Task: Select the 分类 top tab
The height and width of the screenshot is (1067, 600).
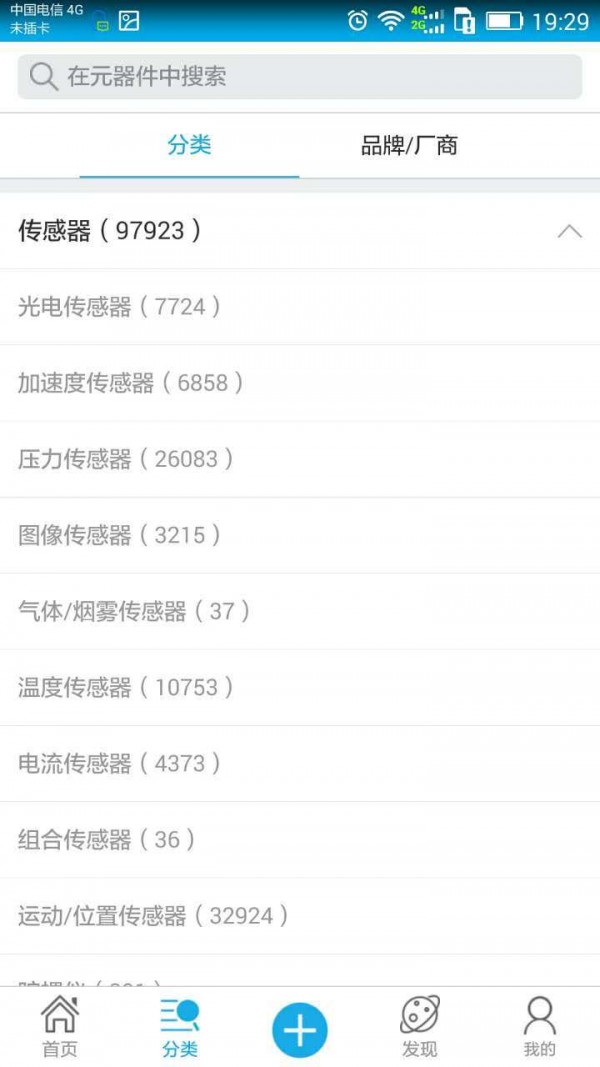Action: click(x=189, y=146)
